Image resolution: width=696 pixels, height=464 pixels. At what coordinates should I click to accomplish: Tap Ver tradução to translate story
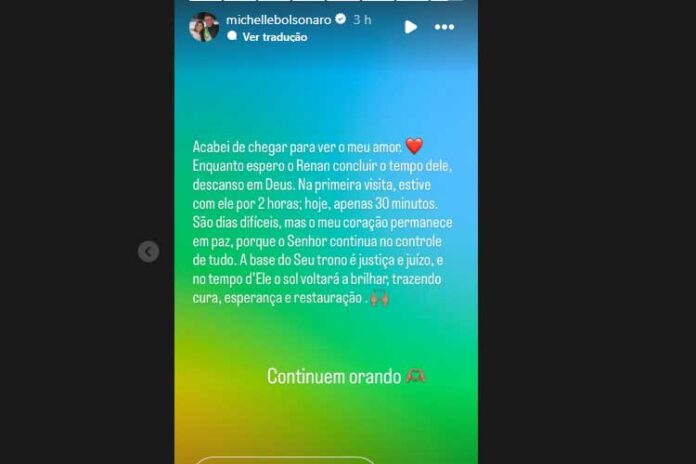click(x=274, y=37)
